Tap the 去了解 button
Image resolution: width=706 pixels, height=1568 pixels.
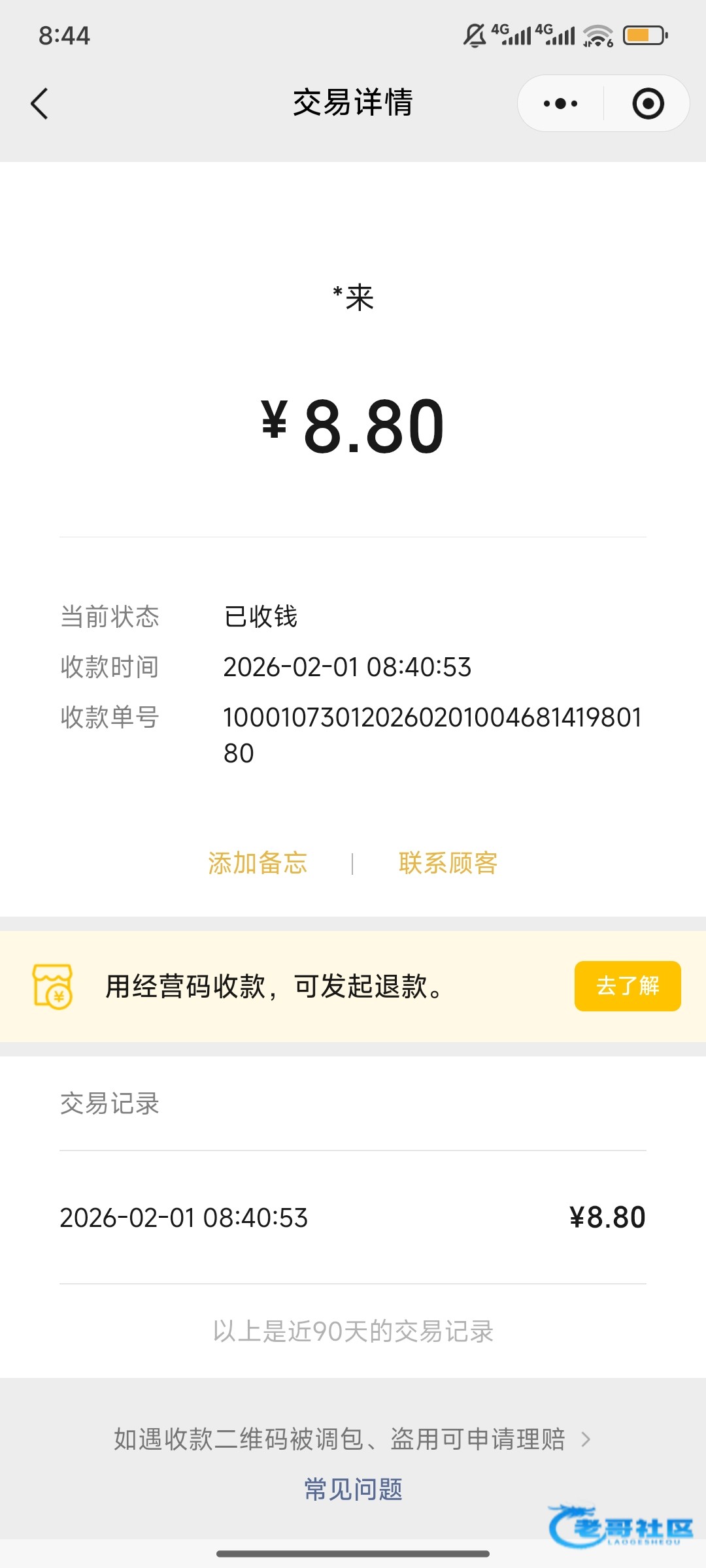pyautogui.click(x=627, y=986)
